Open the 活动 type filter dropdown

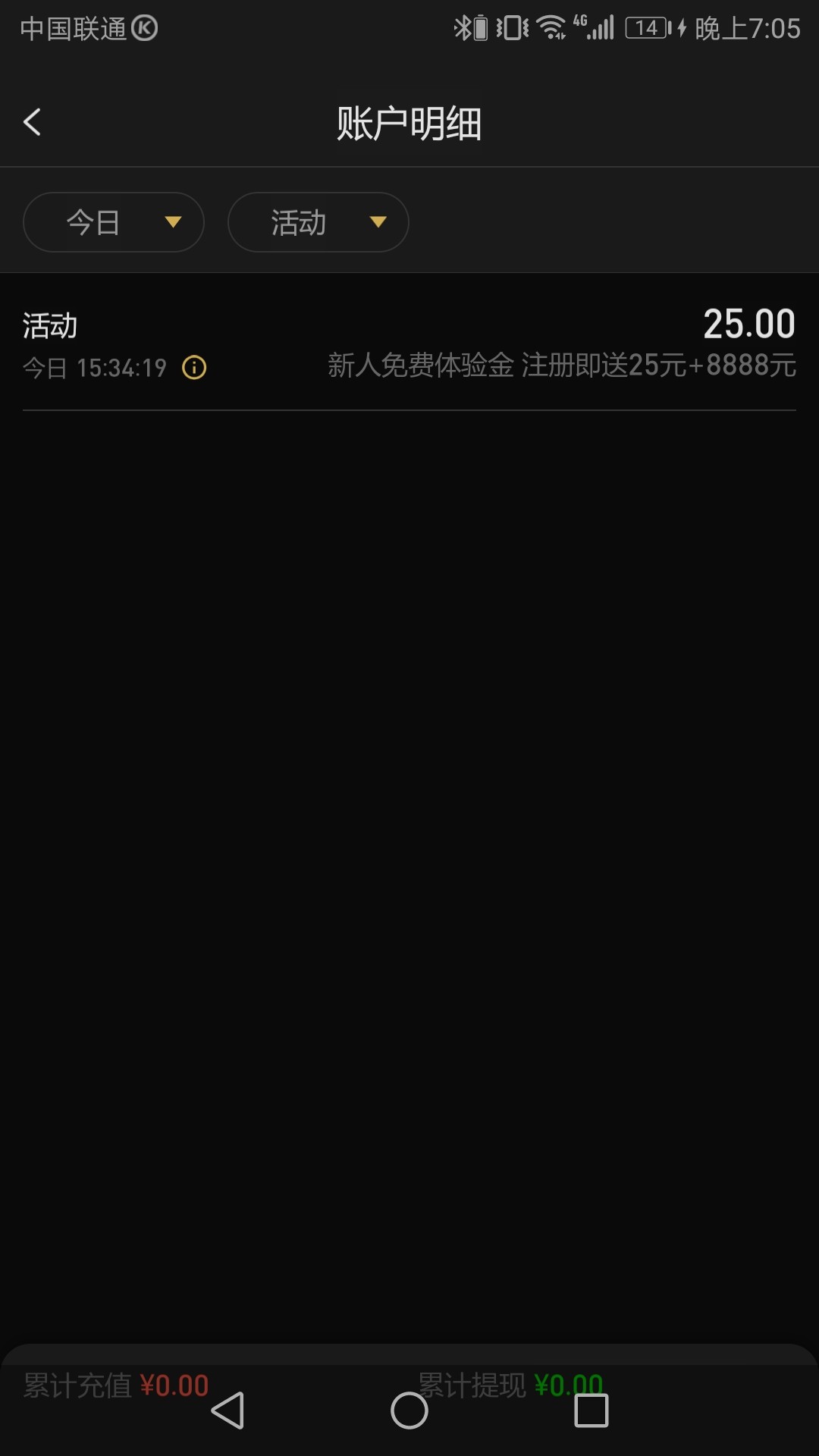coord(318,222)
